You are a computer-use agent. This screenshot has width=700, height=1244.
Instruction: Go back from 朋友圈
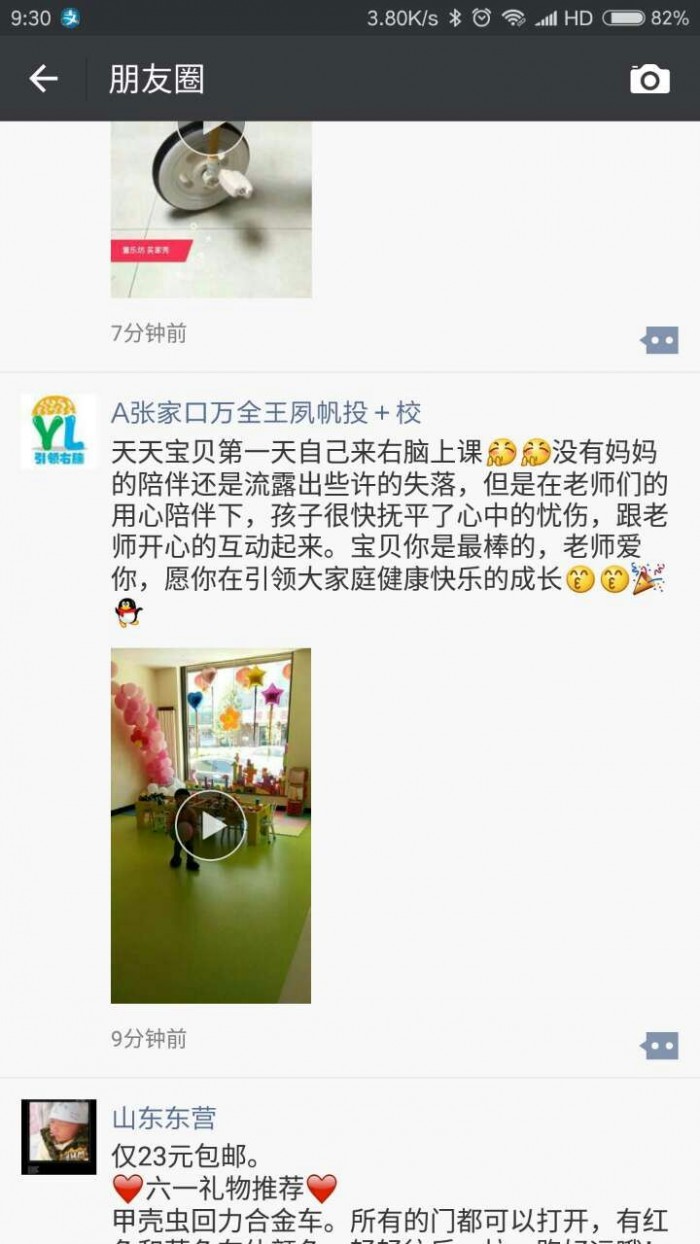coord(43,79)
